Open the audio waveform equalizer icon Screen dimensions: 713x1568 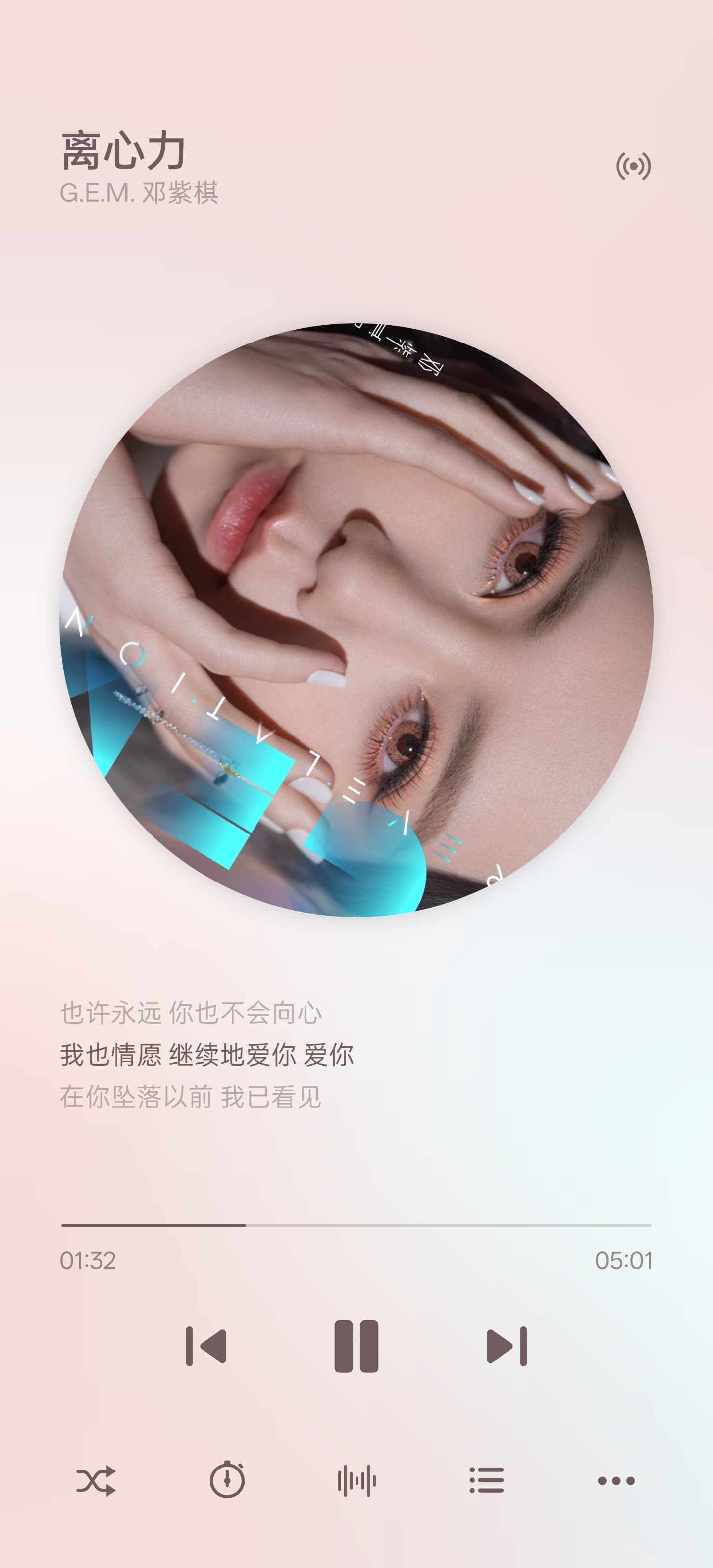[x=357, y=1481]
